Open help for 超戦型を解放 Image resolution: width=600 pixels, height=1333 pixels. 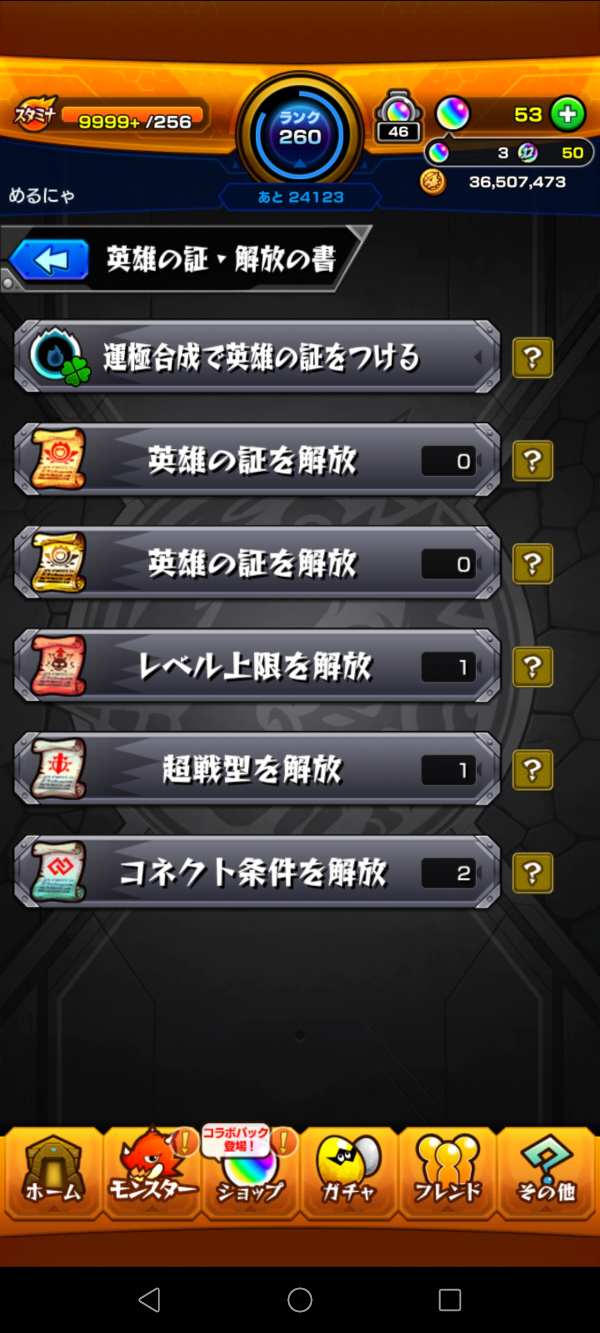coord(532,769)
